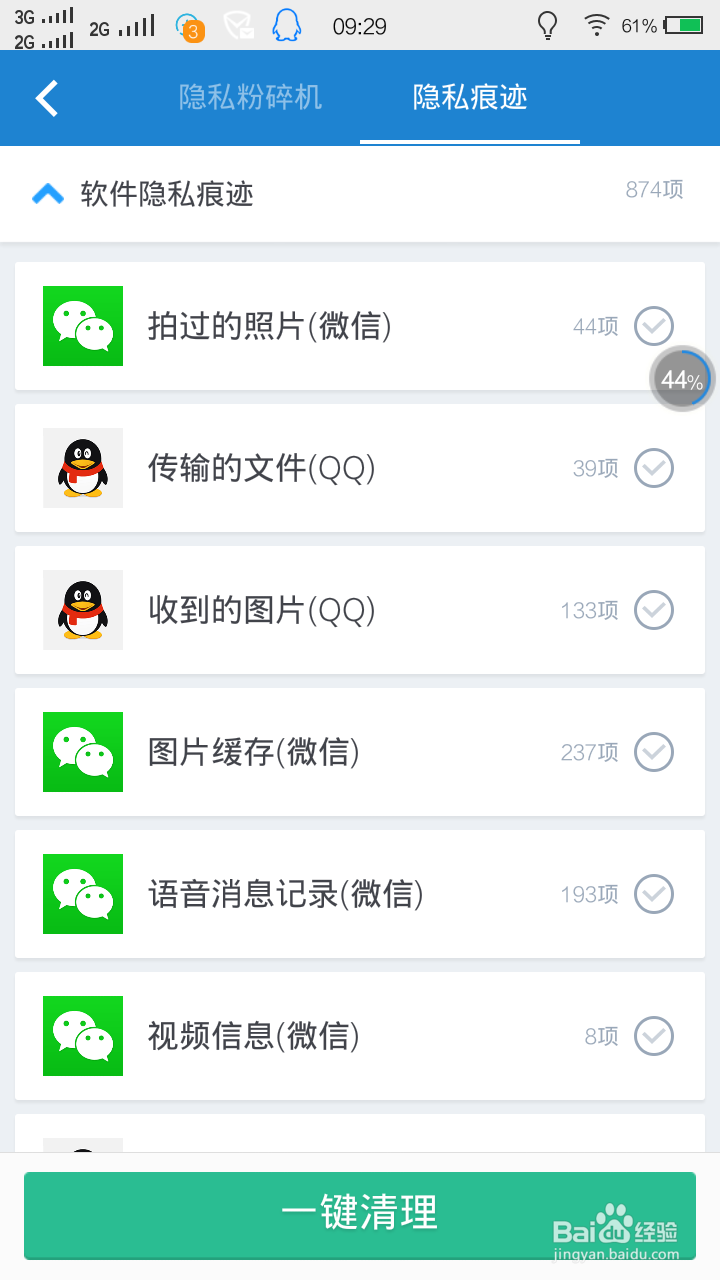Select the checkbox for 语音消息记录(微信)
The width and height of the screenshot is (720, 1280).
coord(655,894)
